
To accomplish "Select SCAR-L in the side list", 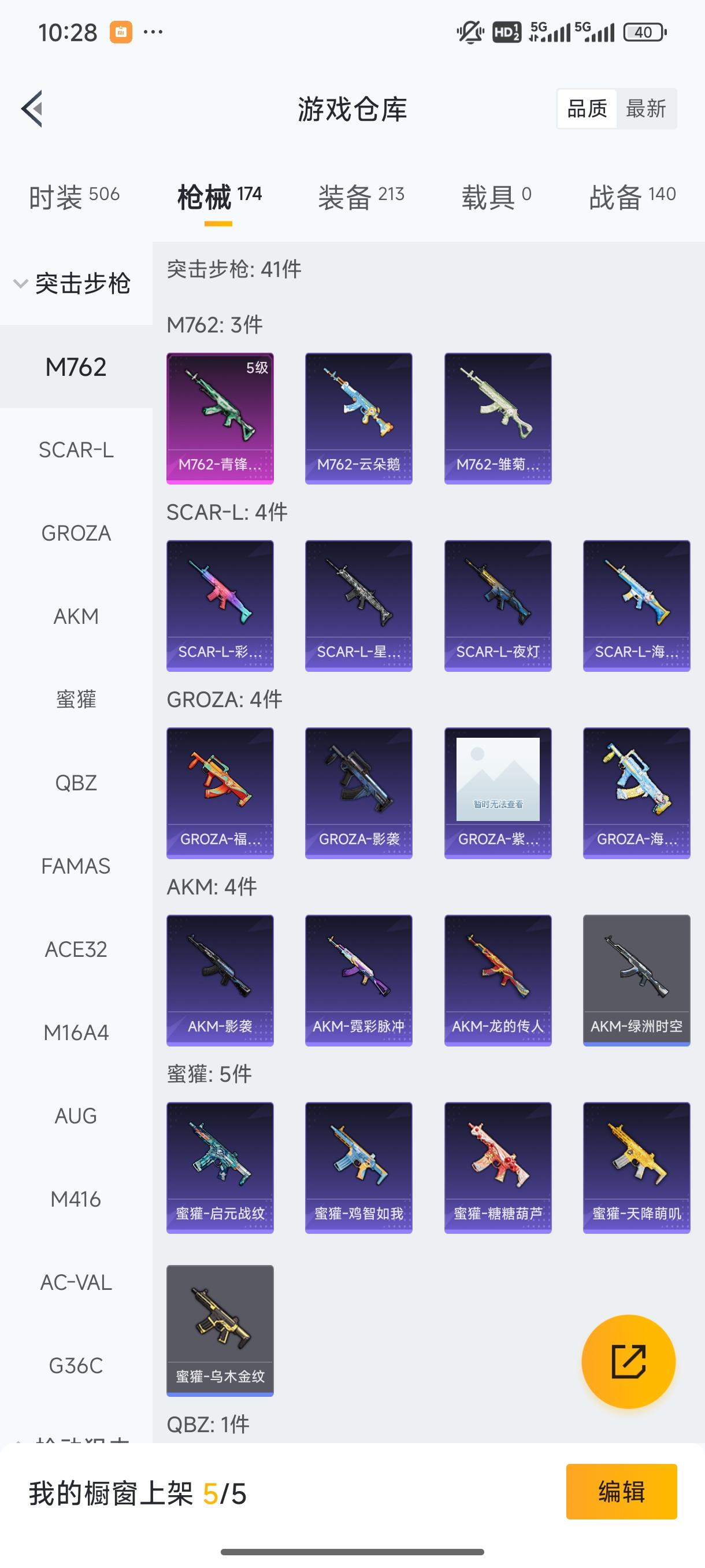I will click(x=76, y=450).
